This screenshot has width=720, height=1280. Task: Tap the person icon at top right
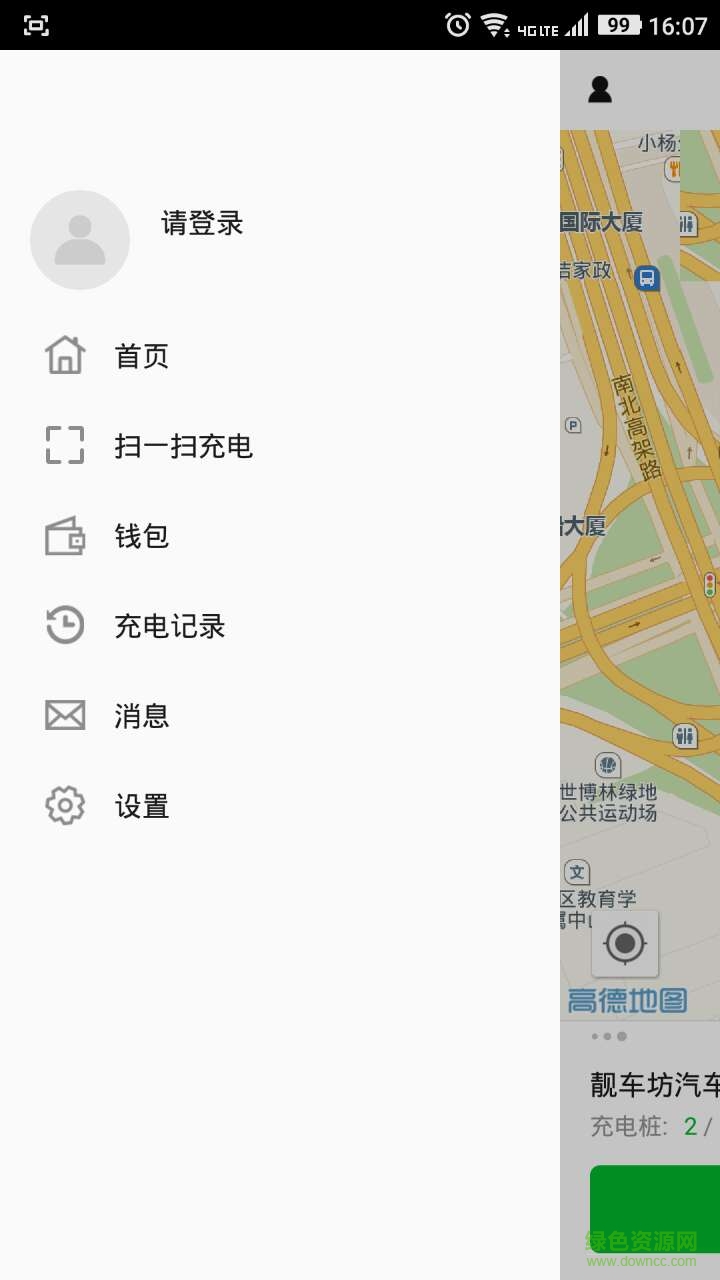coord(601,90)
